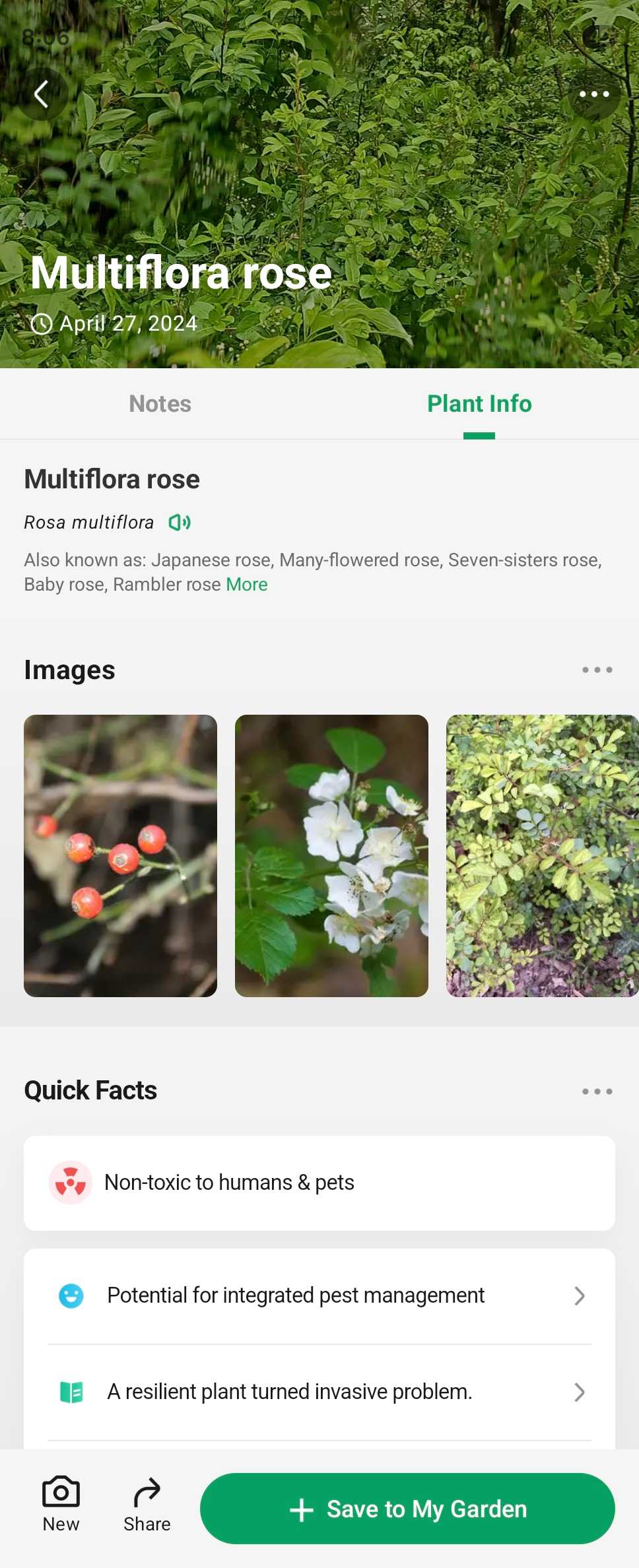View the red rose hips photo
Image resolution: width=639 pixels, height=1568 pixels.
click(120, 855)
